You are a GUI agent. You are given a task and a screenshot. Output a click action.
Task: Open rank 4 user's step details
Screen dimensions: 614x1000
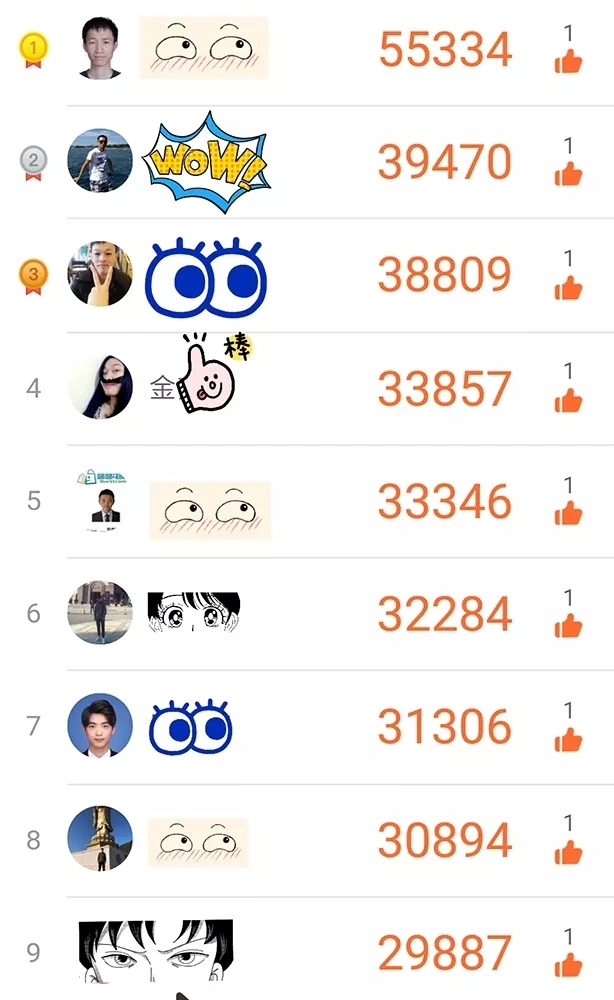tap(300, 388)
